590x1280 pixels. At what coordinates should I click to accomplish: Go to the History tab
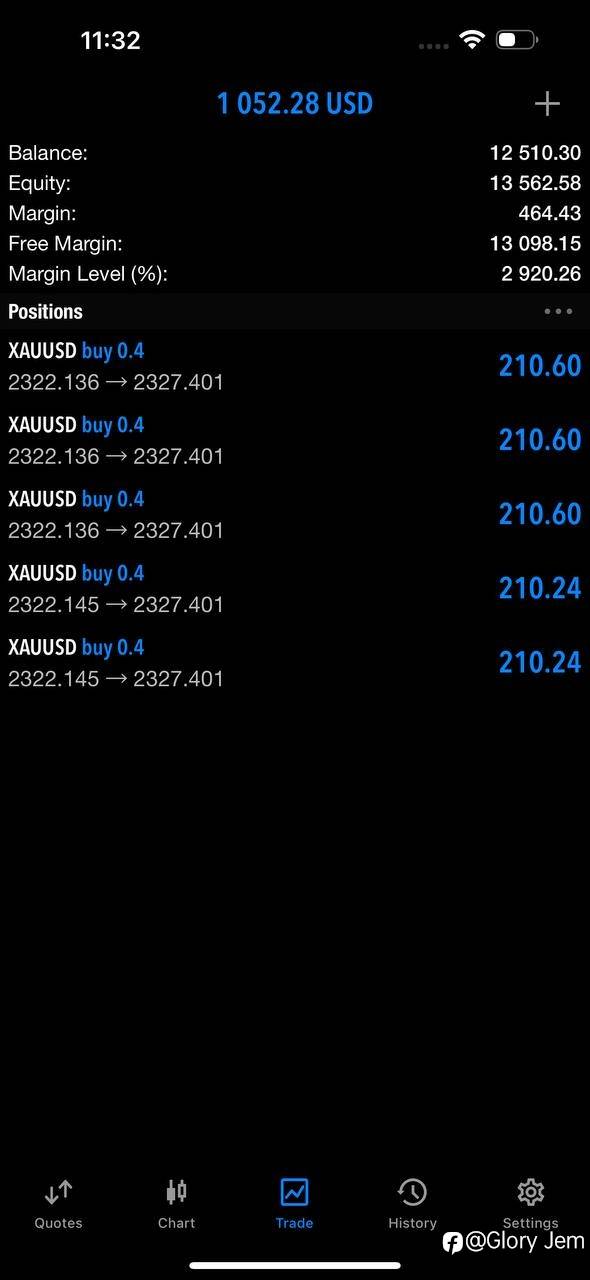coord(412,1204)
